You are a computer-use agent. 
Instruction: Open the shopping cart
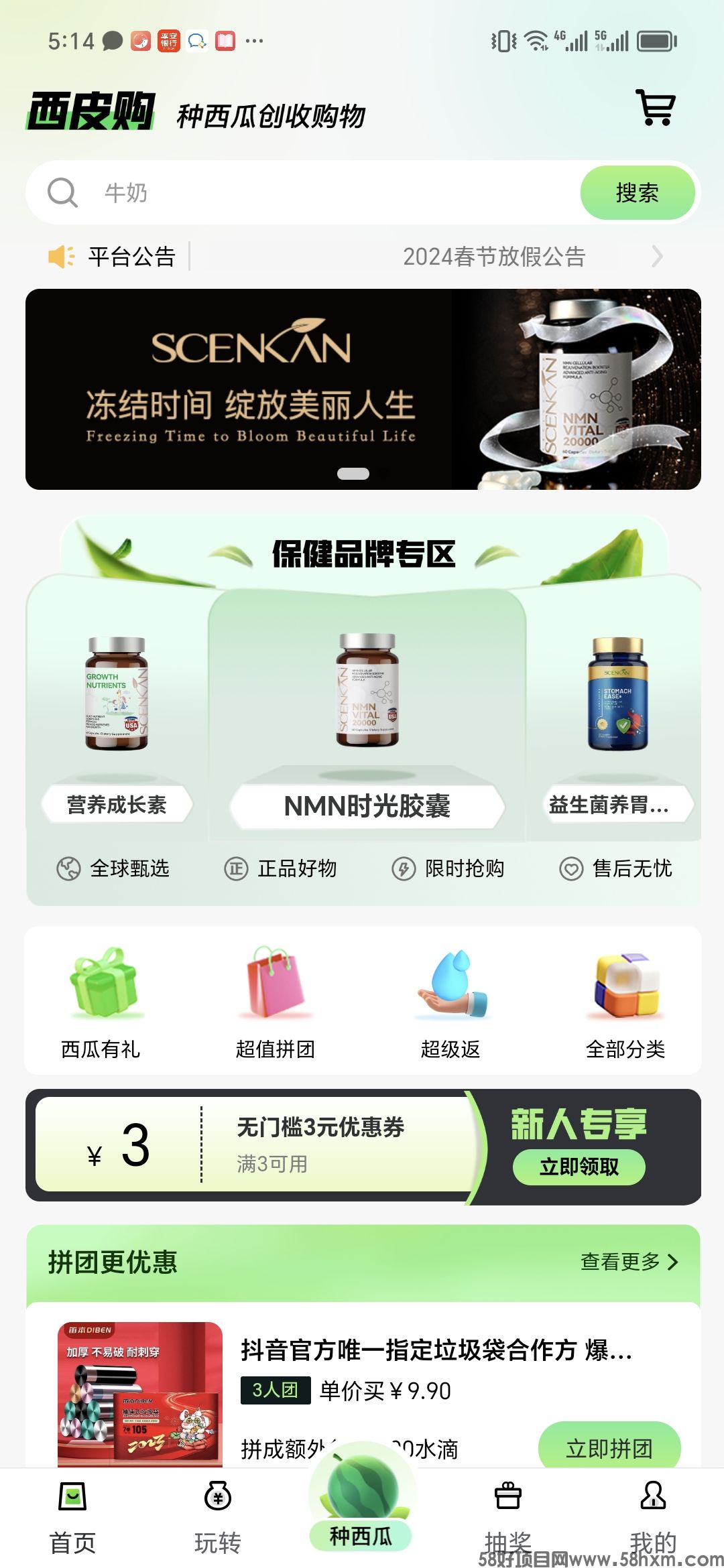(655, 108)
